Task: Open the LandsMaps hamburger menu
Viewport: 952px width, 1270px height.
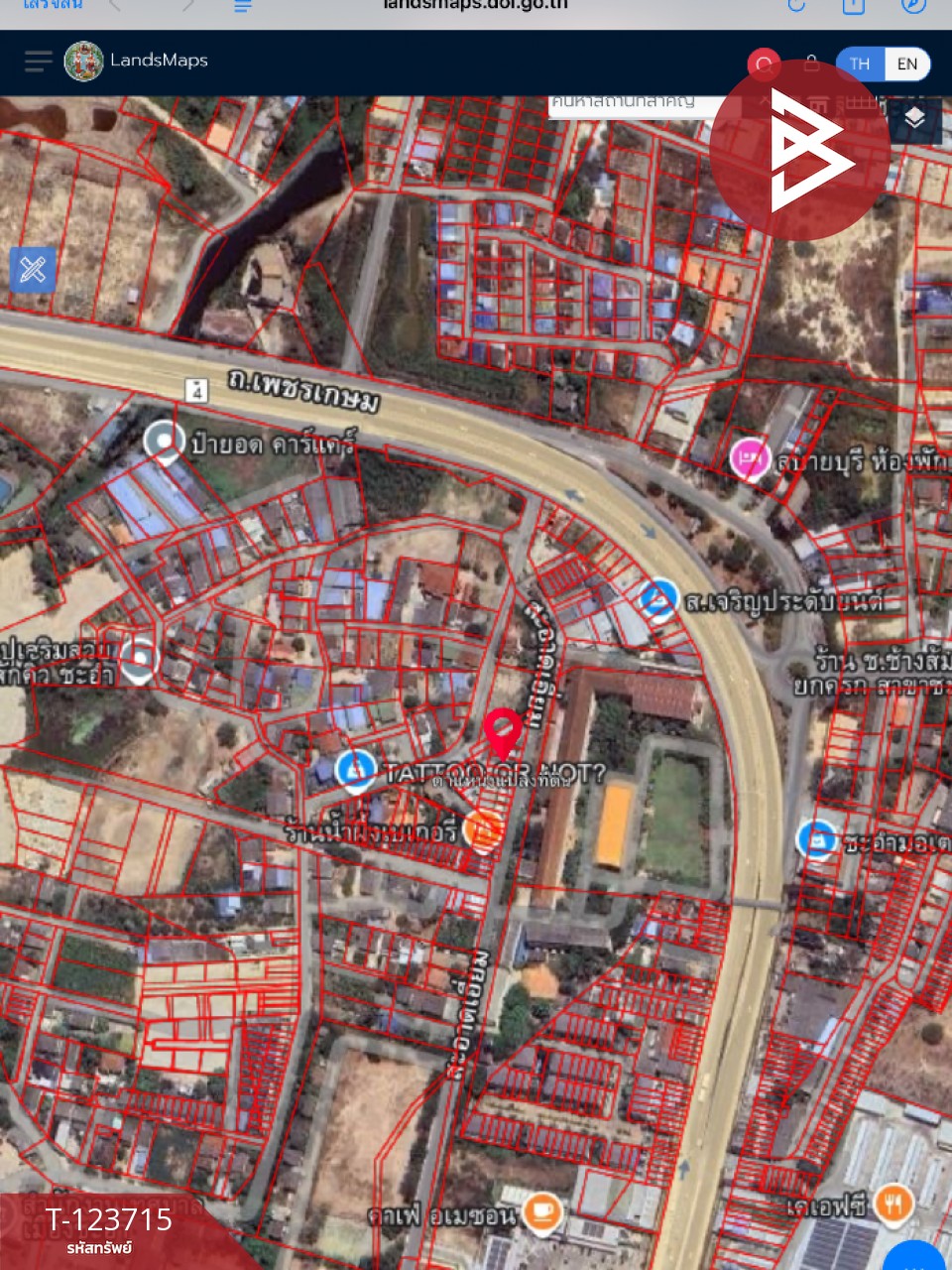Action: [x=38, y=62]
